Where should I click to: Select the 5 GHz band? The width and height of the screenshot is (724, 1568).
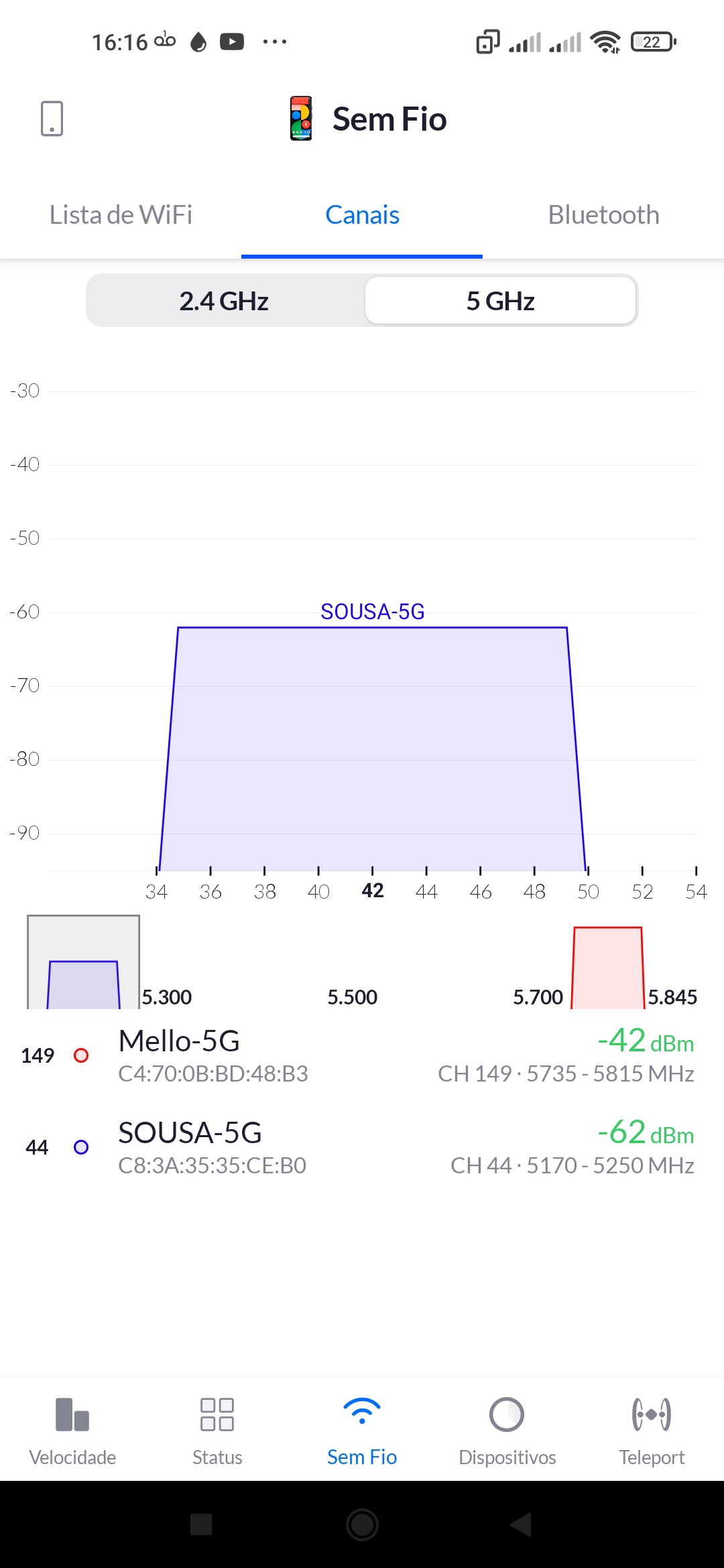click(500, 301)
